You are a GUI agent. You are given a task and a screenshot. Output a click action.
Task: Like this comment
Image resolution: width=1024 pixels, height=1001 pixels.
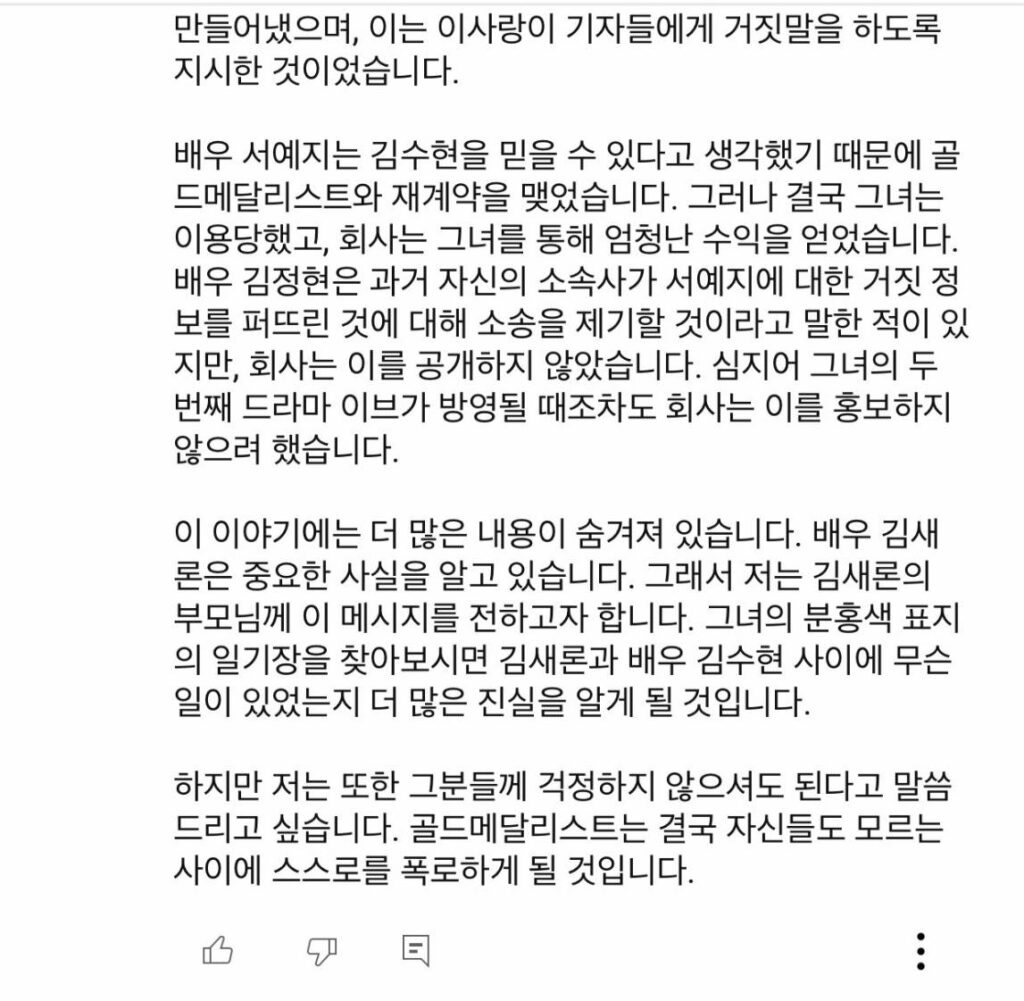coord(217,949)
